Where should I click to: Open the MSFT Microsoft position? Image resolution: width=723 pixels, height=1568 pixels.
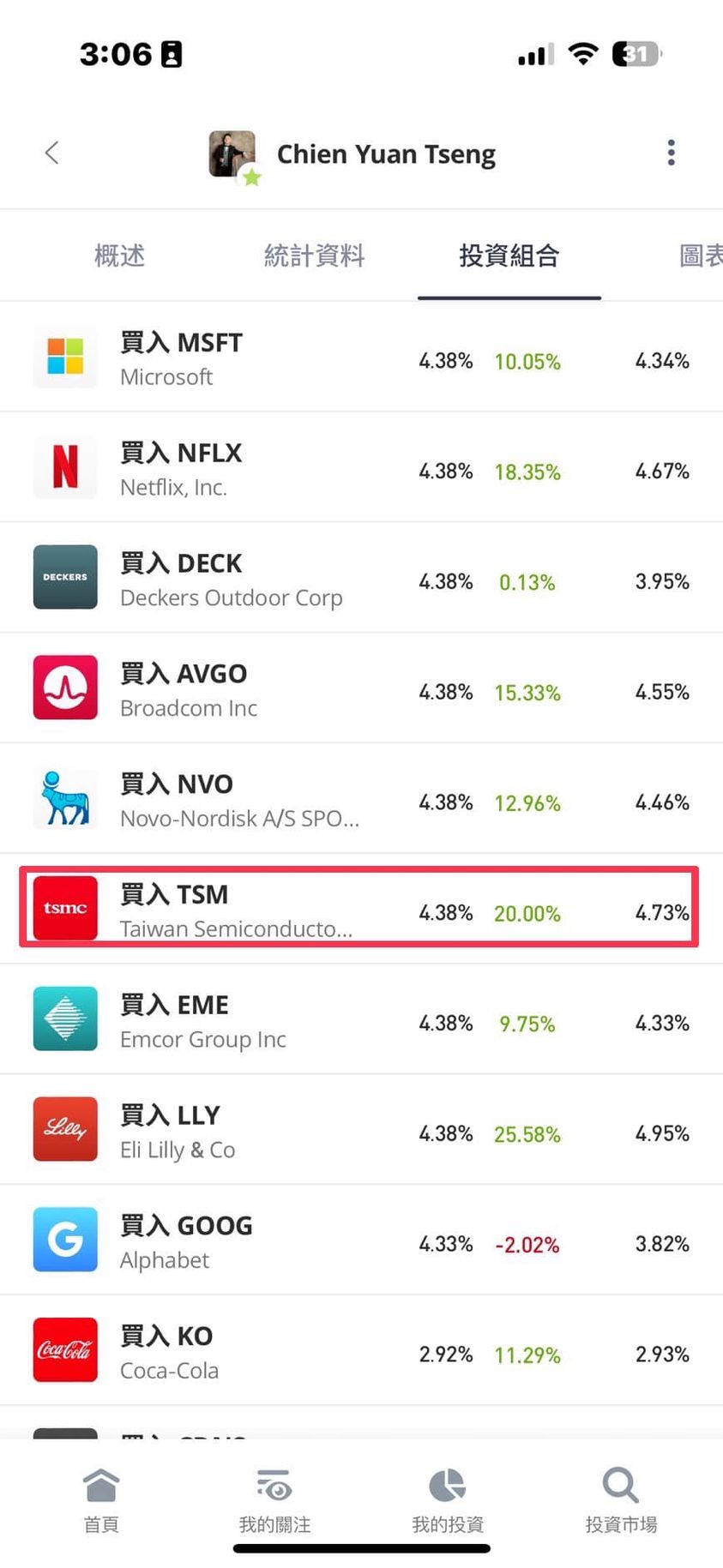pyautogui.click(x=361, y=357)
